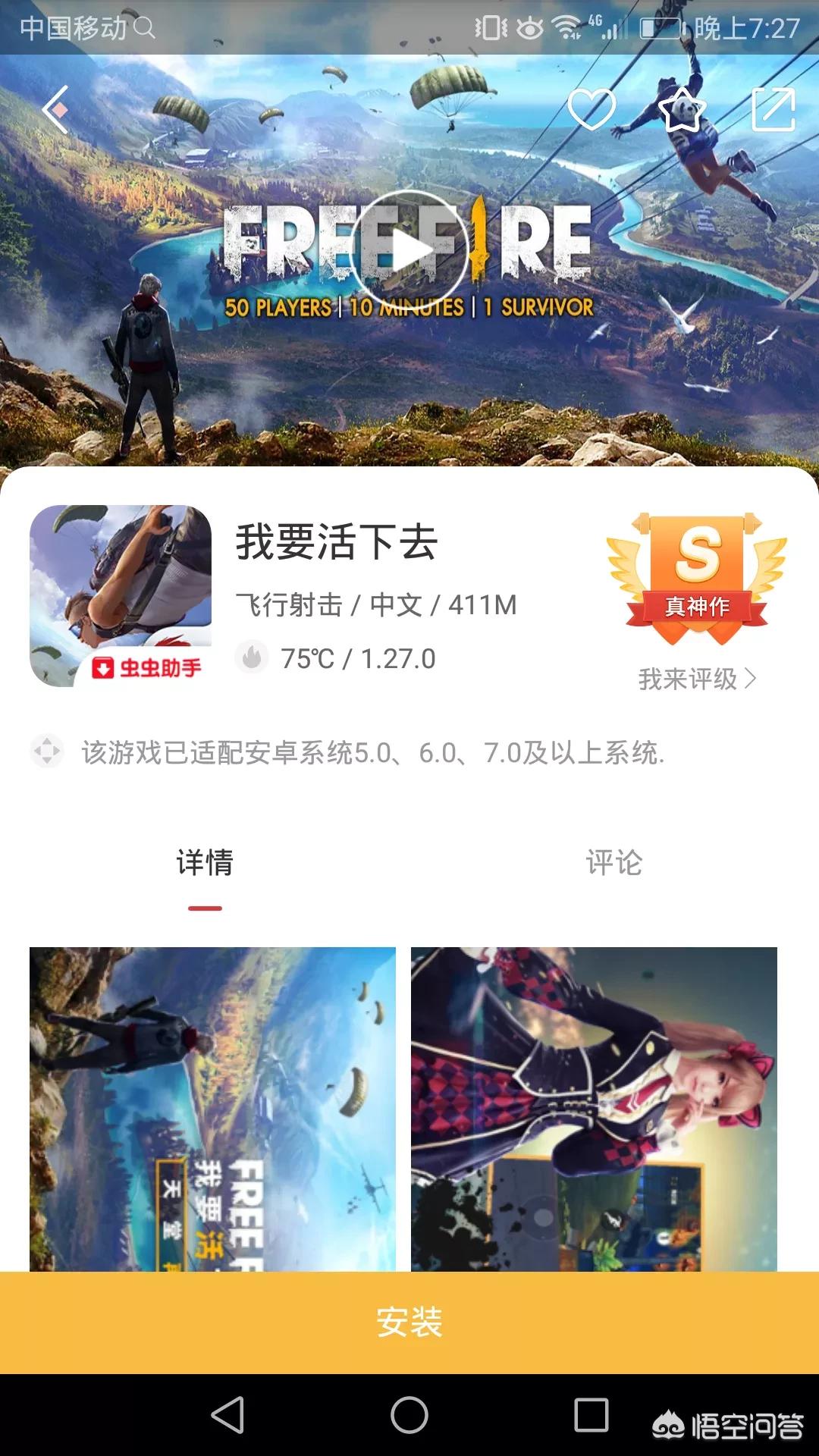The image size is (819, 1456).
Task: Share this game page
Action: click(x=773, y=110)
